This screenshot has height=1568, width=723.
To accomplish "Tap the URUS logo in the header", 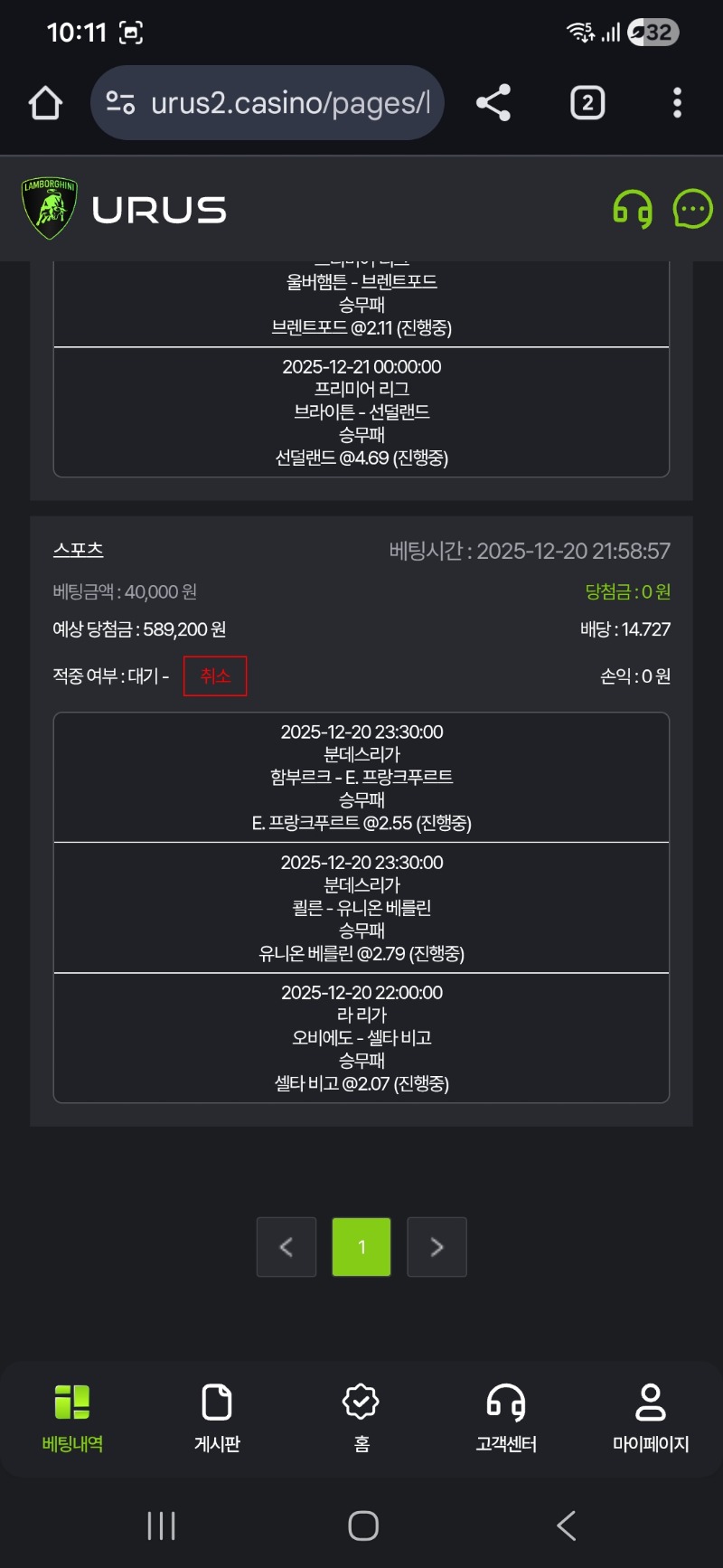I will coord(125,209).
